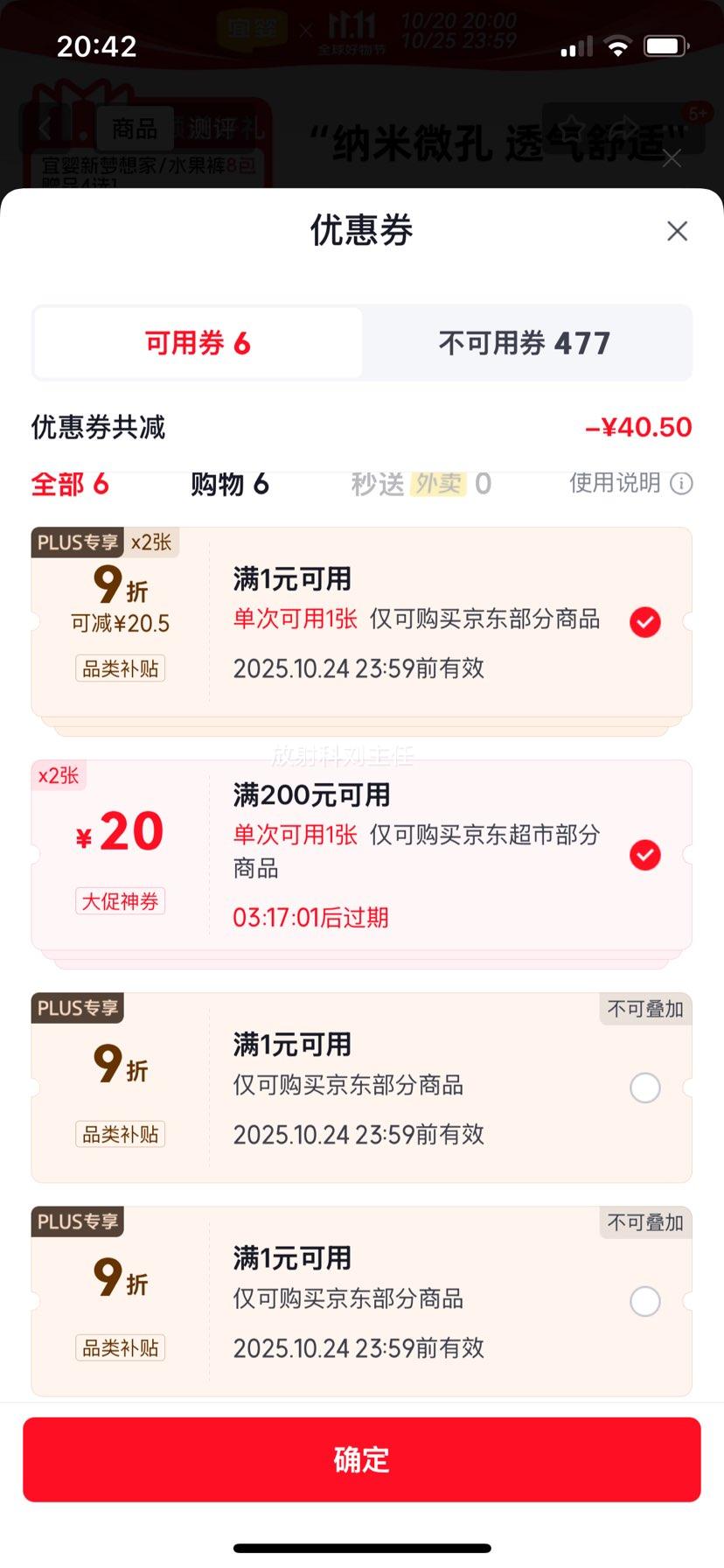Deselect the ¥20 大促神券 coupon

[x=645, y=855]
